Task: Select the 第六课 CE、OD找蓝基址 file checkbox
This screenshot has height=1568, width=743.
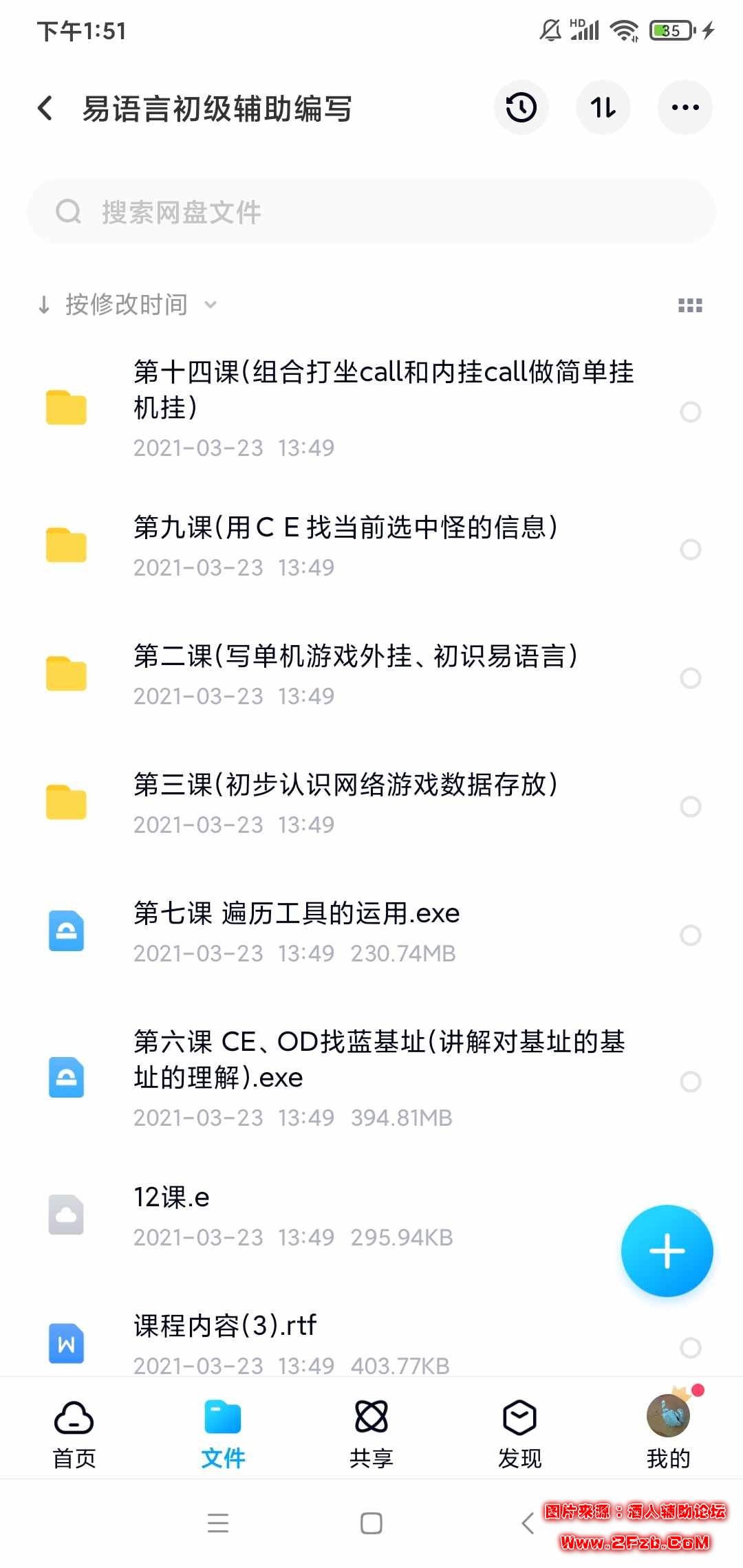Action: click(x=690, y=1082)
